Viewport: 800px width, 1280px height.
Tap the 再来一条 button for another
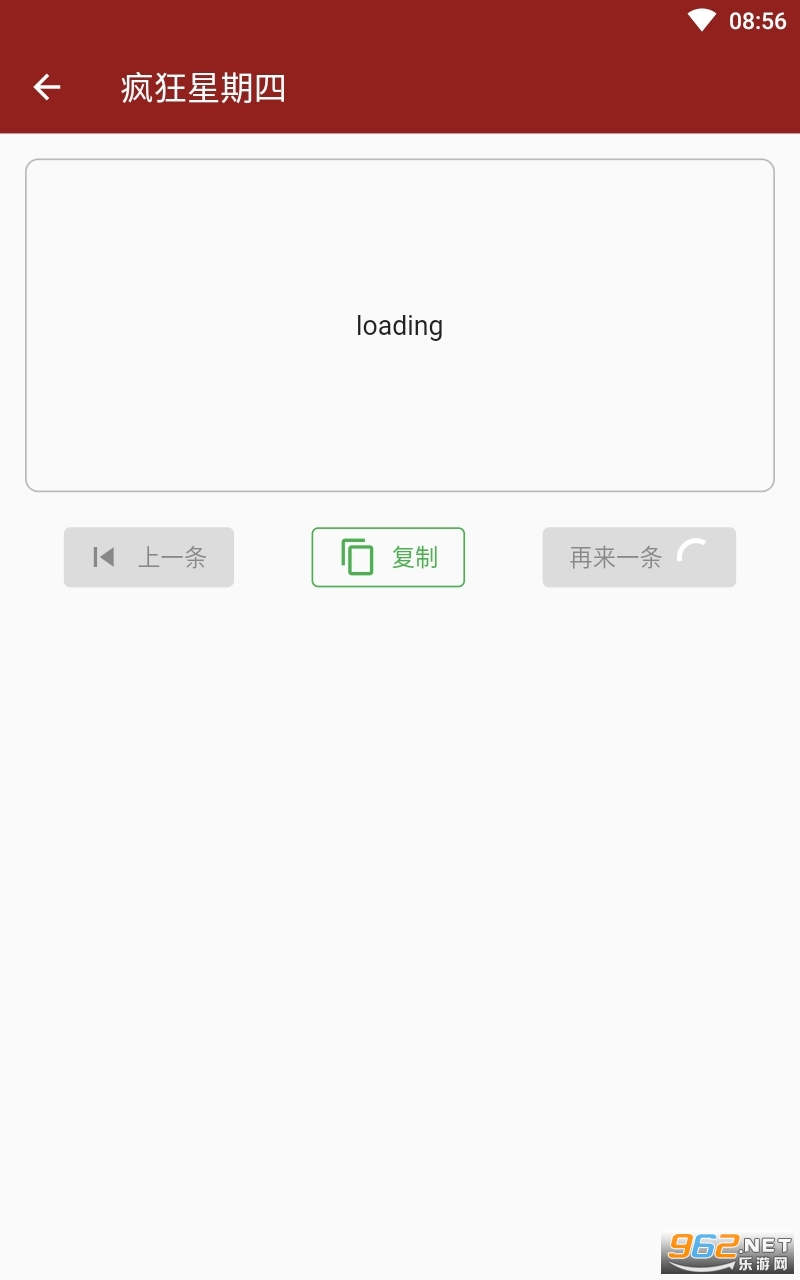[x=638, y=557]
